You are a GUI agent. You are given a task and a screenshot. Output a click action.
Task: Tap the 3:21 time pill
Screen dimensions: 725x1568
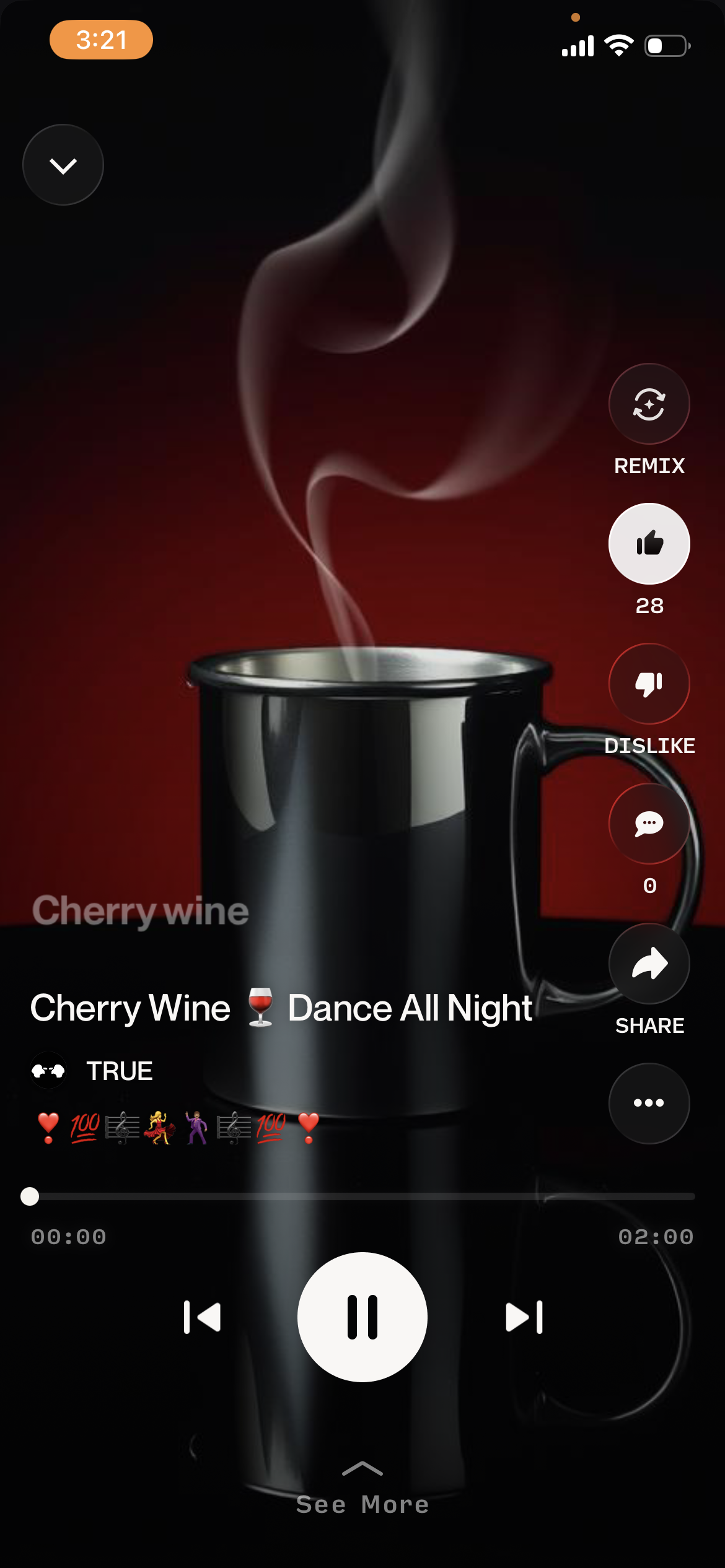point(101,40)
